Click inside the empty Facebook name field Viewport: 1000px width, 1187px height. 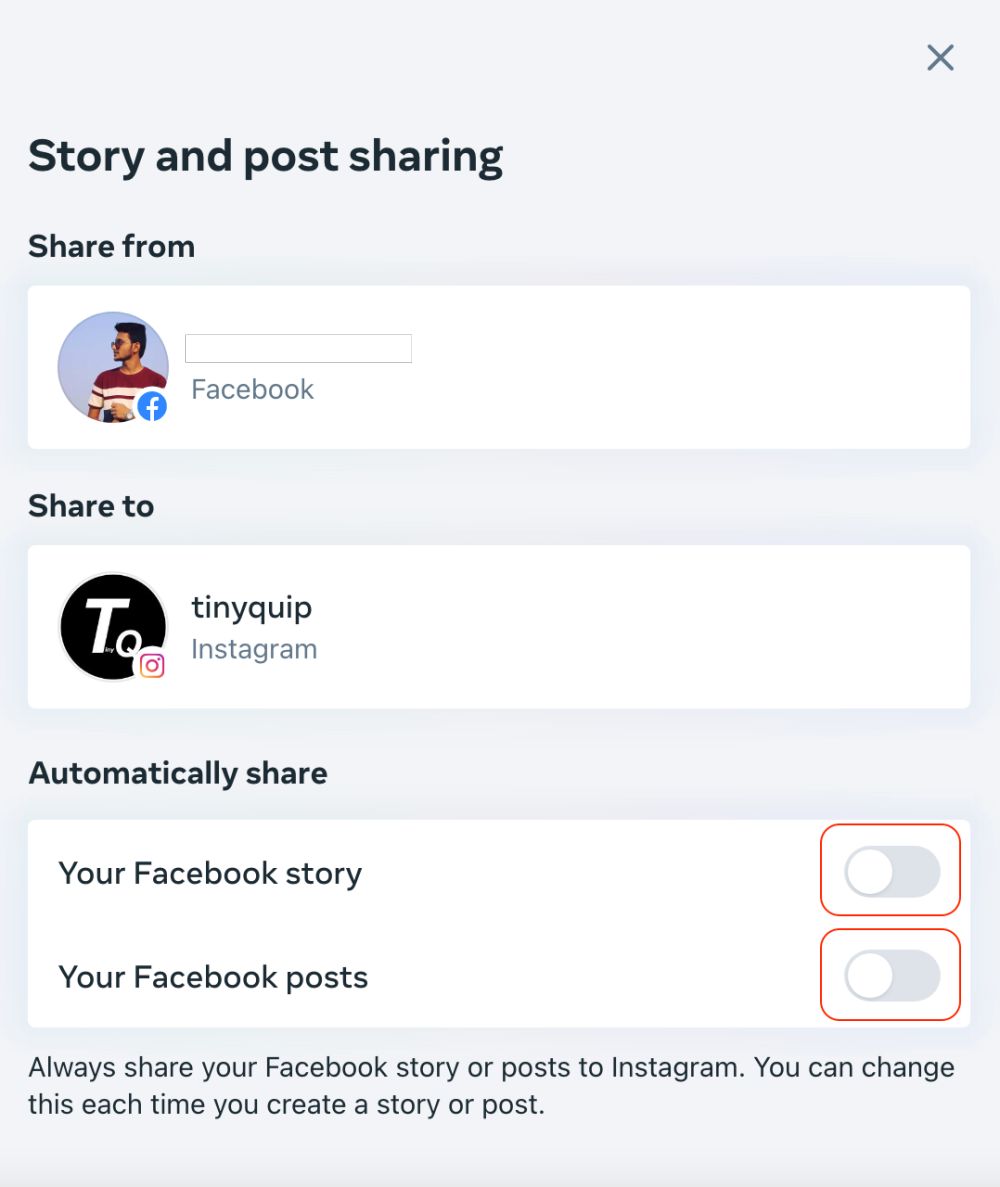coord(297,347)
